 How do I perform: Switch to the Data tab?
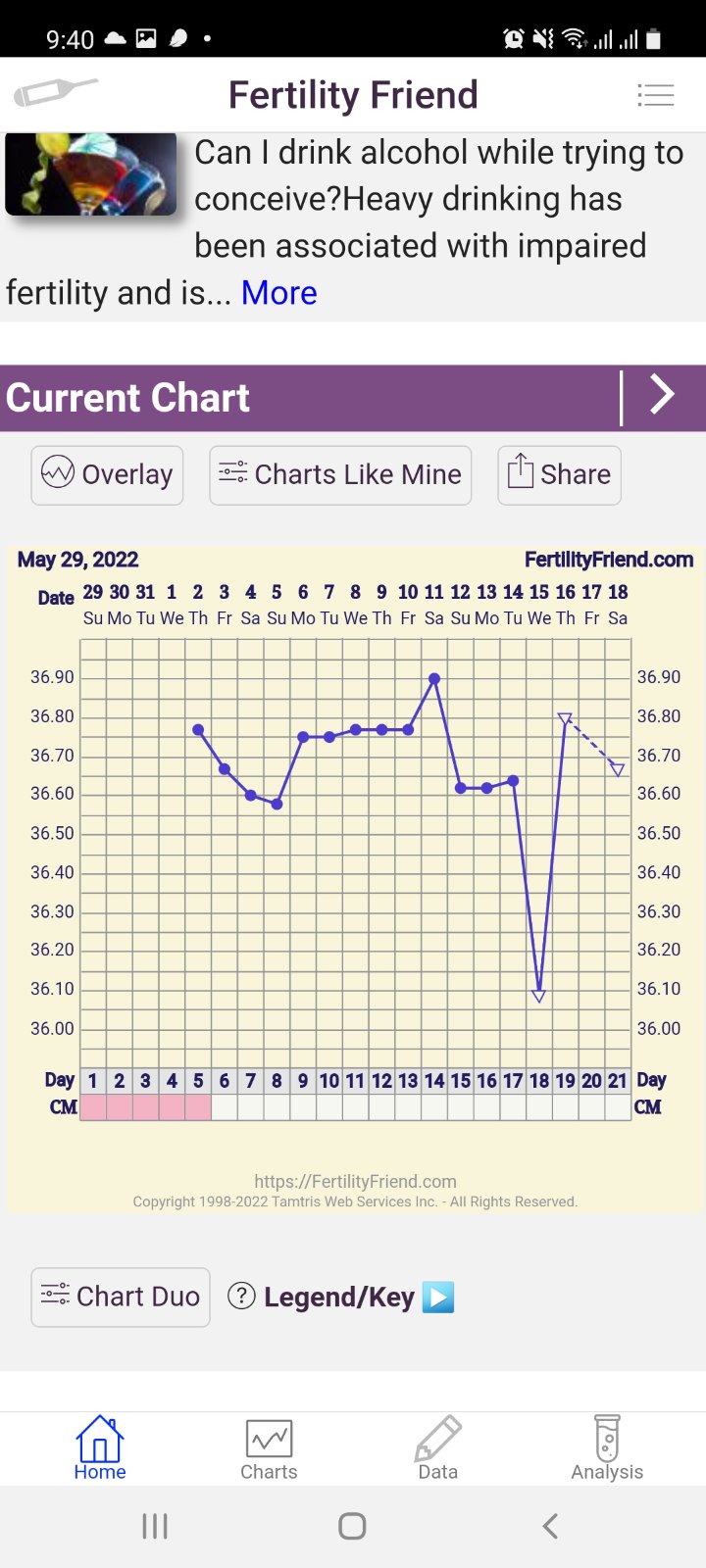click(x=437, y=1447)
